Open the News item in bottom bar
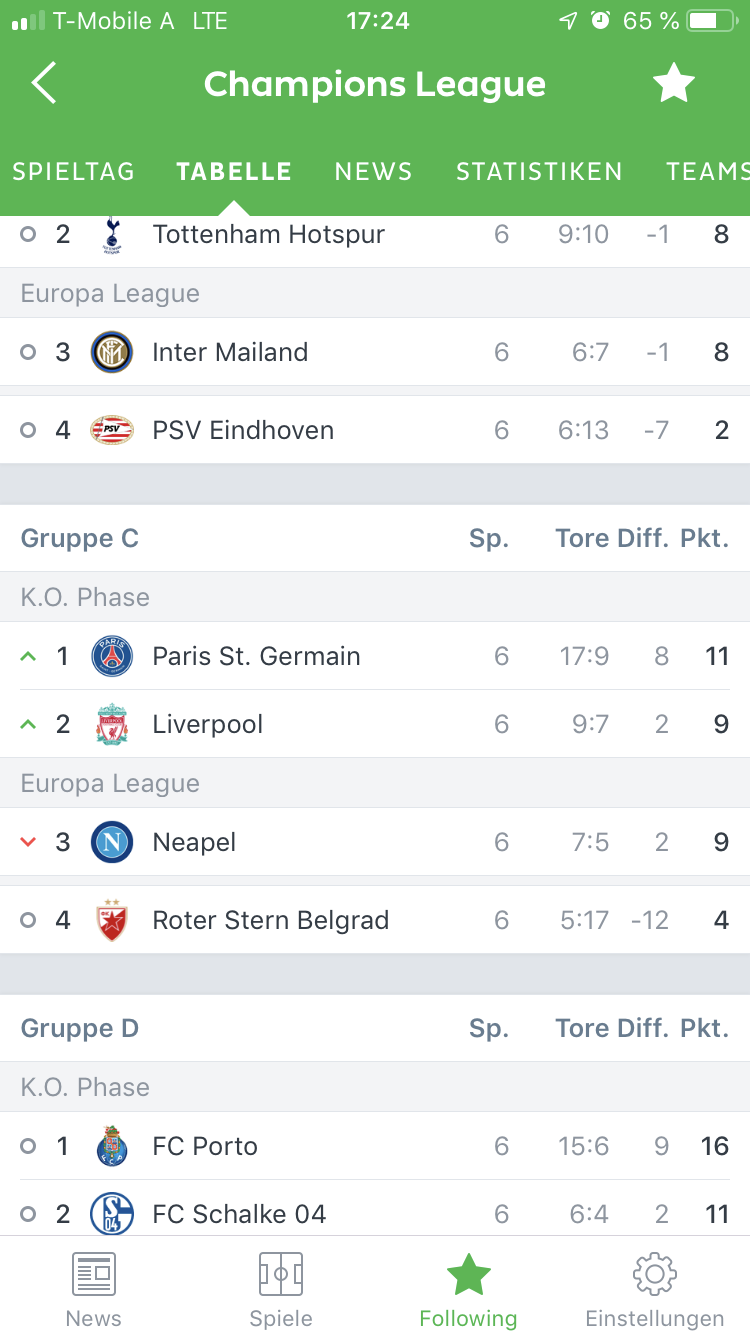This screenshot has height=1334, width=750. point(94,1289)
